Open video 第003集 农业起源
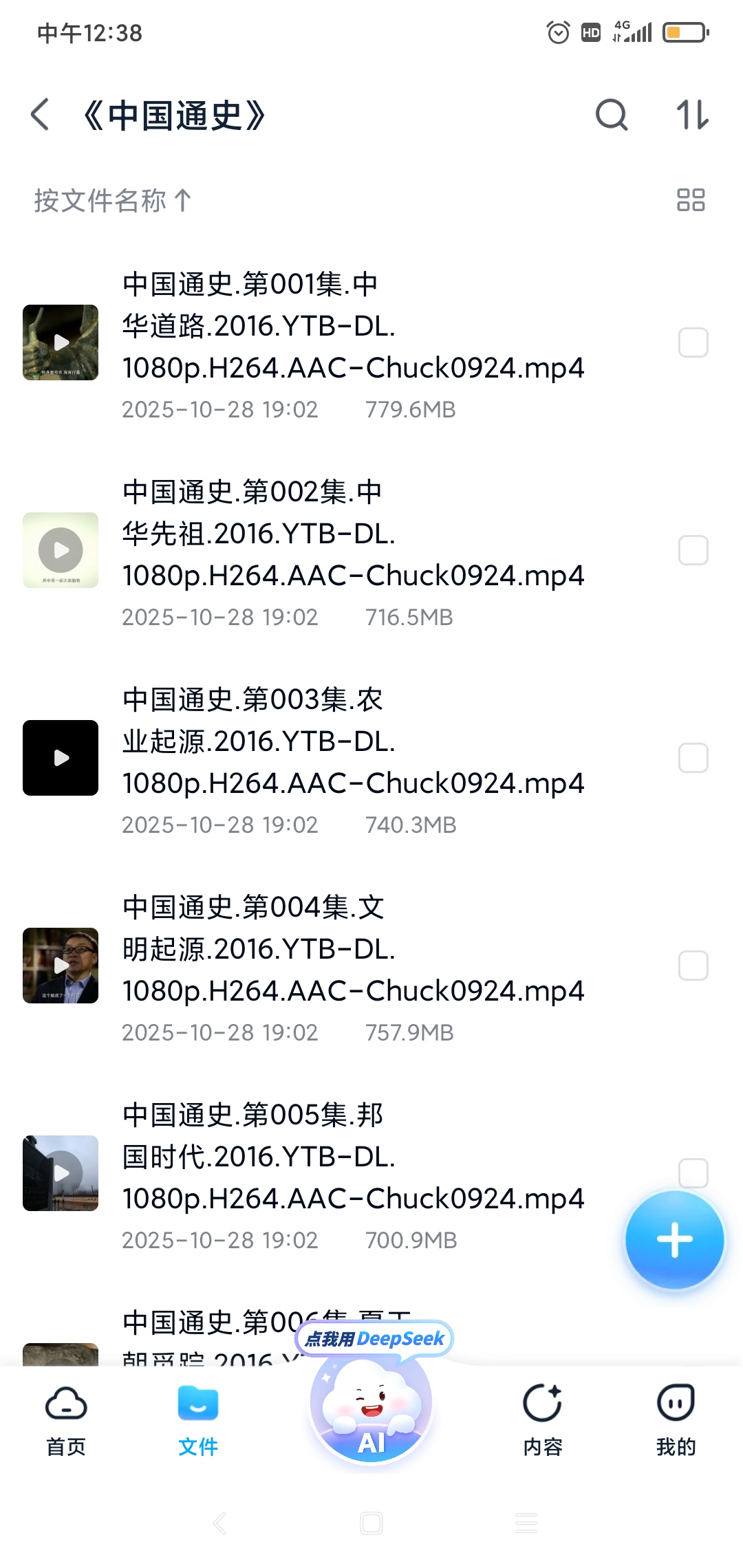Image resolution: width=743 pixels, height=1568 pixels. click(352, 741)
